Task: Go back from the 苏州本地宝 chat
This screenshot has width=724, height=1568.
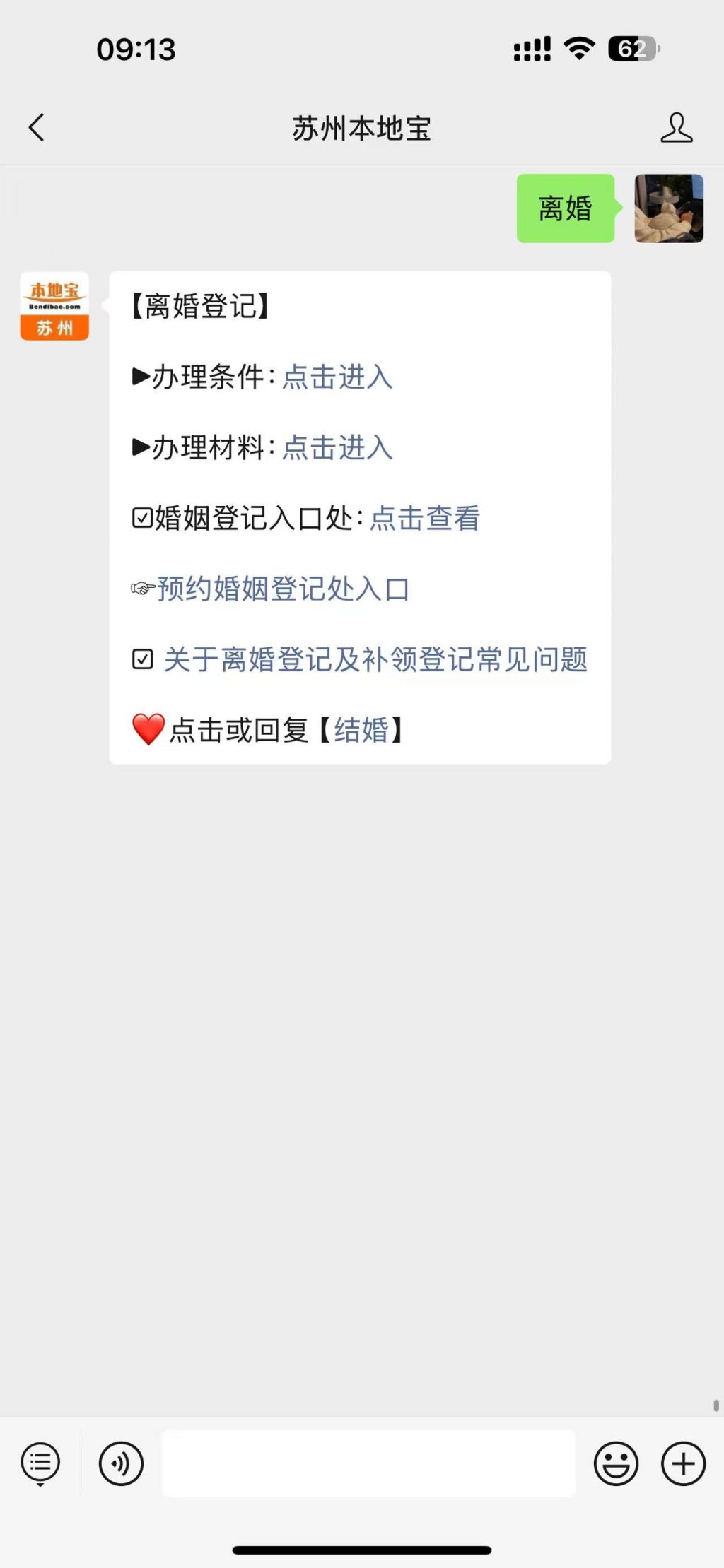Action: [x=37, y=128]
